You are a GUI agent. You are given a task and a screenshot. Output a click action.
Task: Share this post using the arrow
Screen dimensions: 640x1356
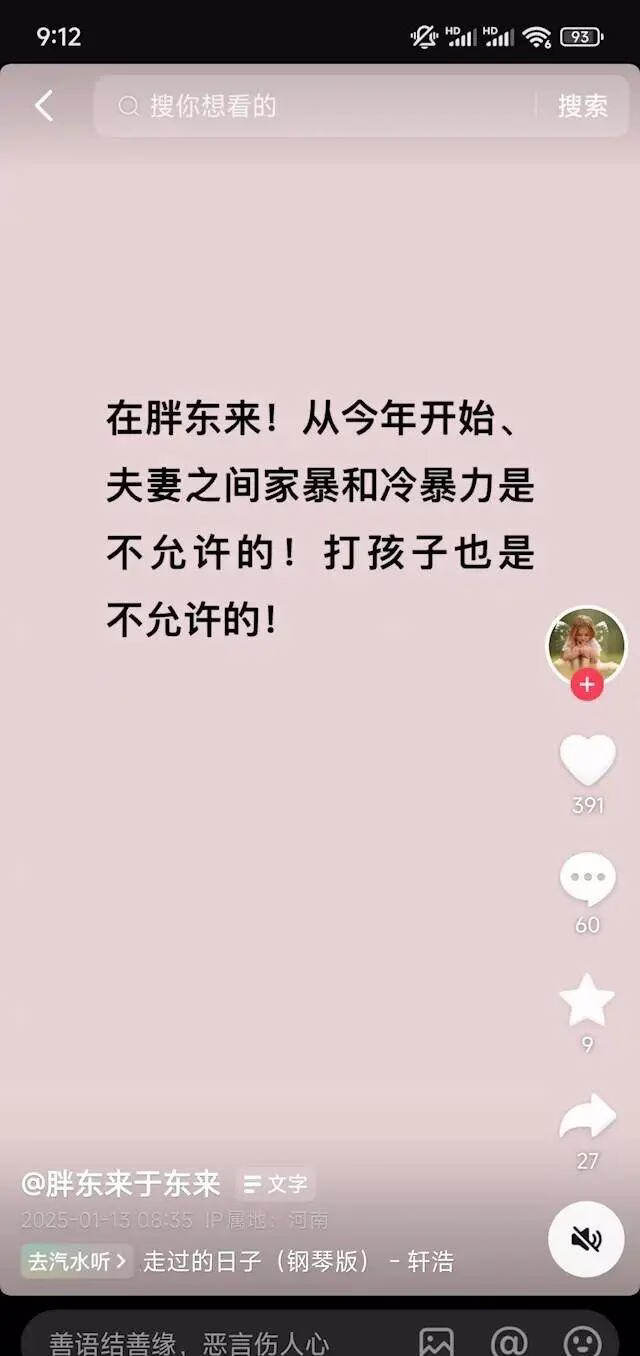[587, 1118]
